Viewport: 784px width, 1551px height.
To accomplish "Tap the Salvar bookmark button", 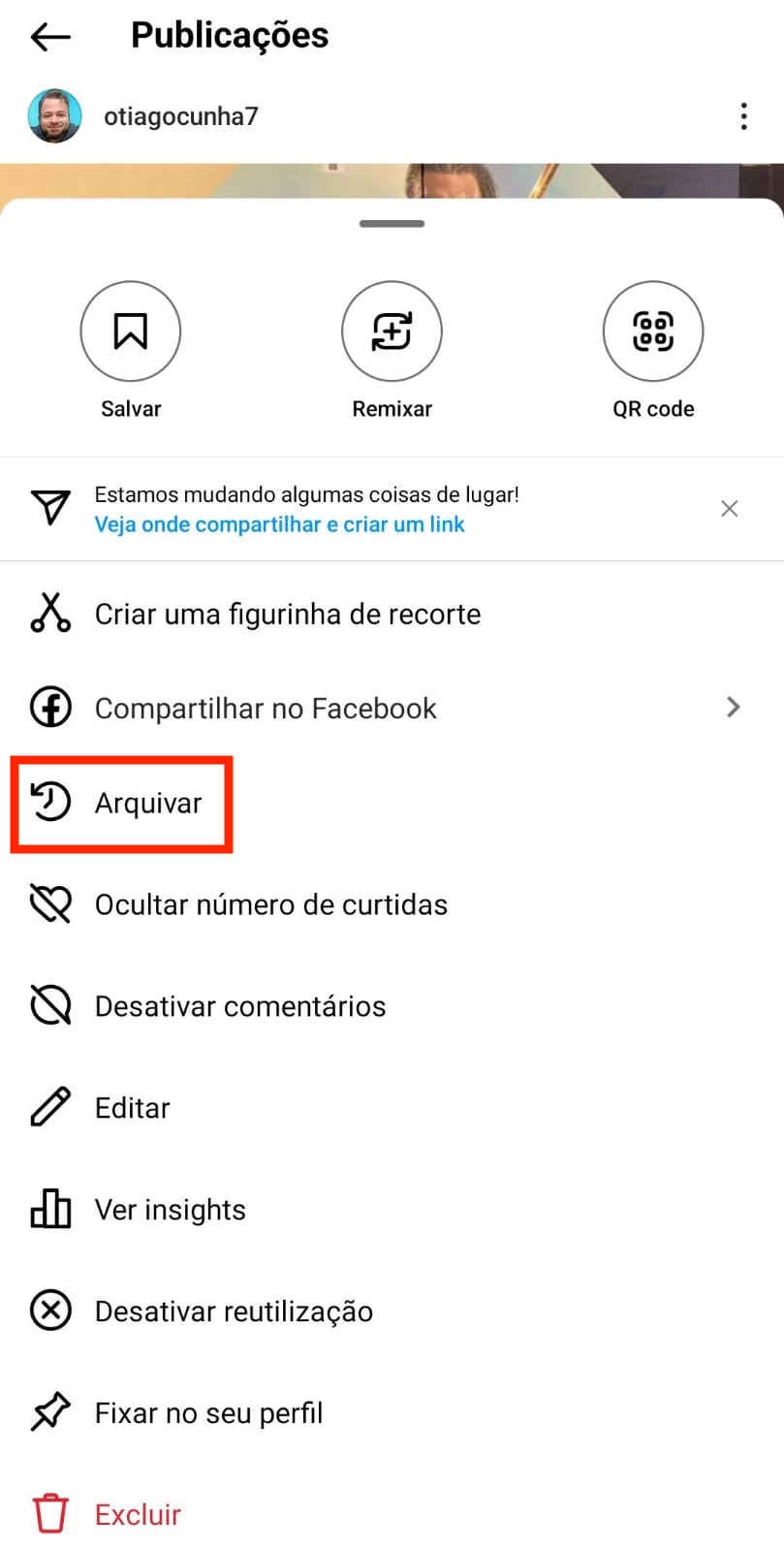I will pyautogui.click(x=131, y=332).
